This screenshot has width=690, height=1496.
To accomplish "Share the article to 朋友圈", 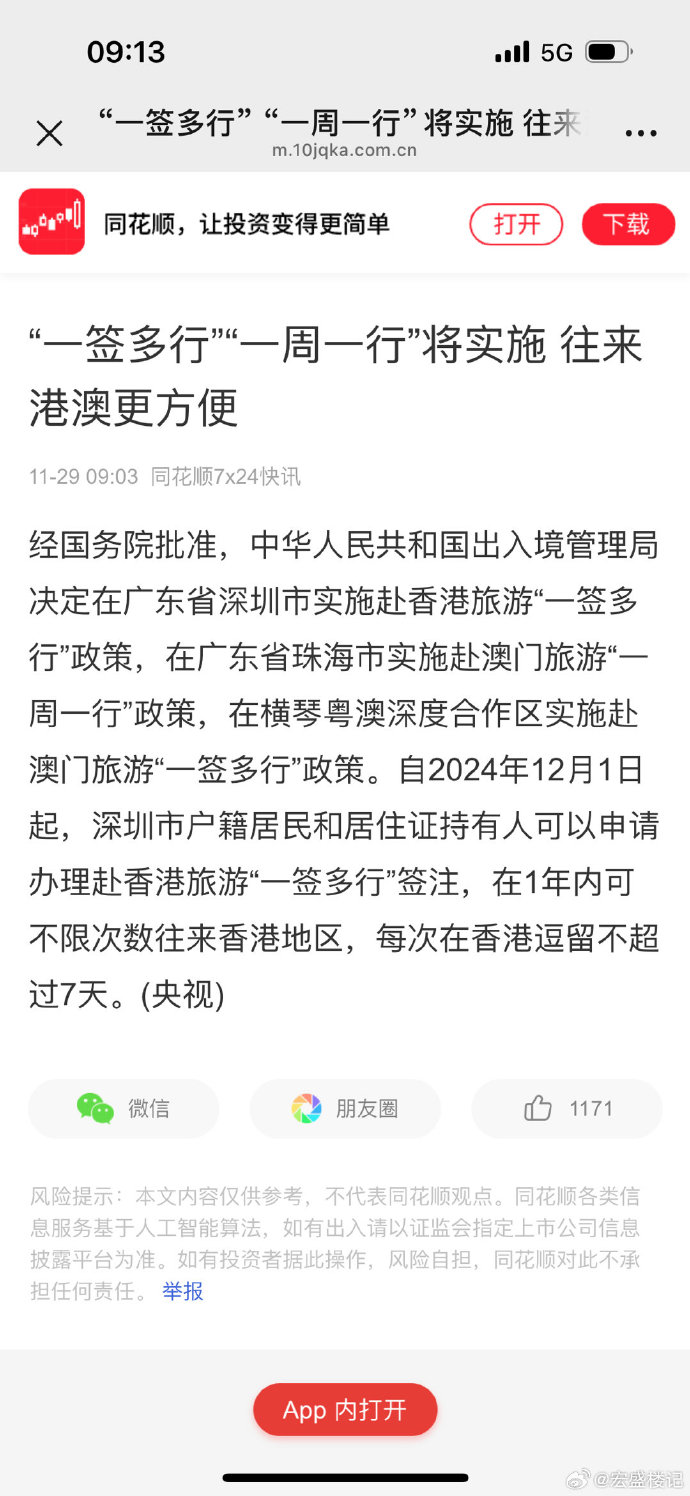I will (345, 1108).
